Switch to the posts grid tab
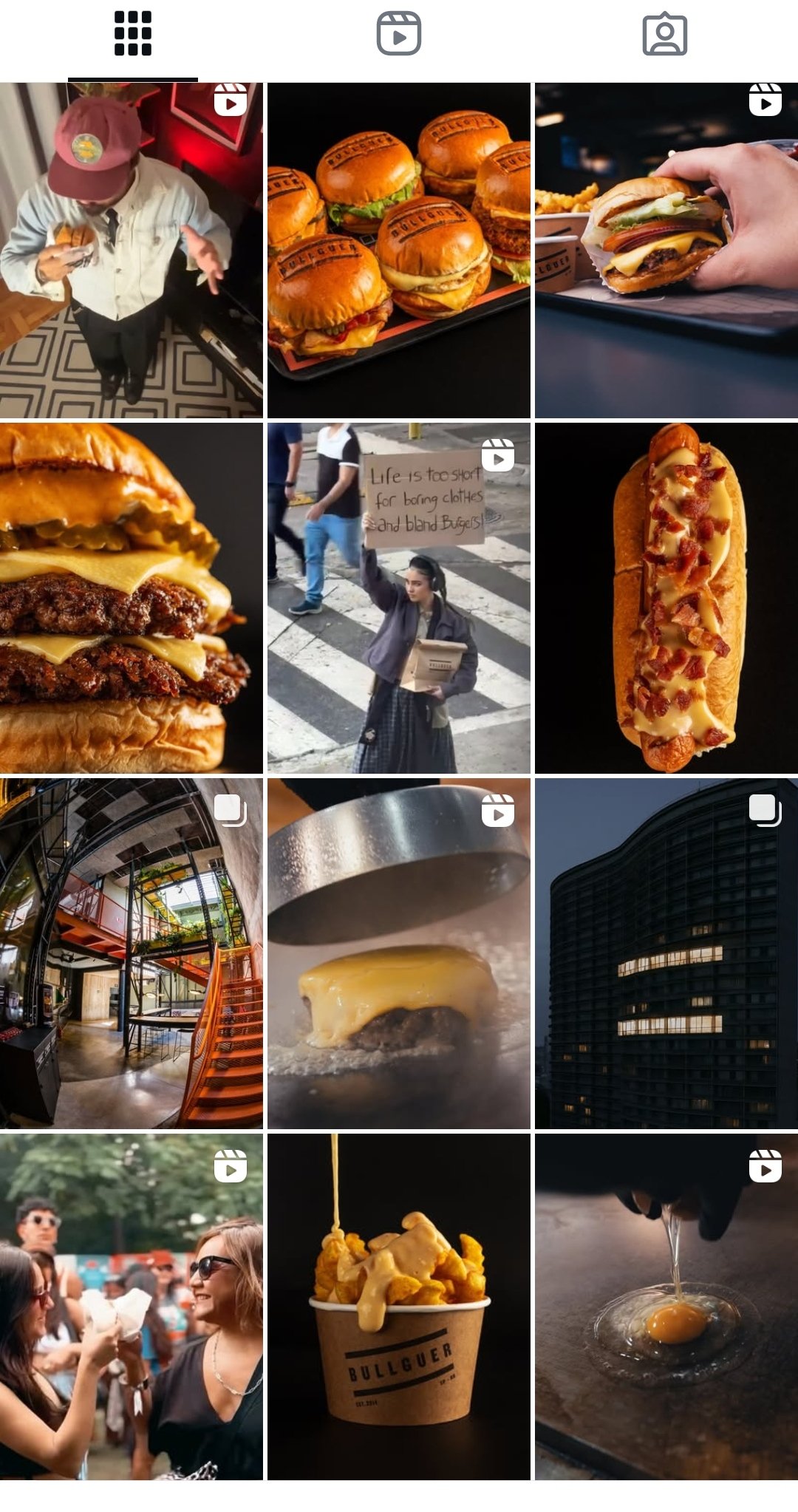 point(133,34)
